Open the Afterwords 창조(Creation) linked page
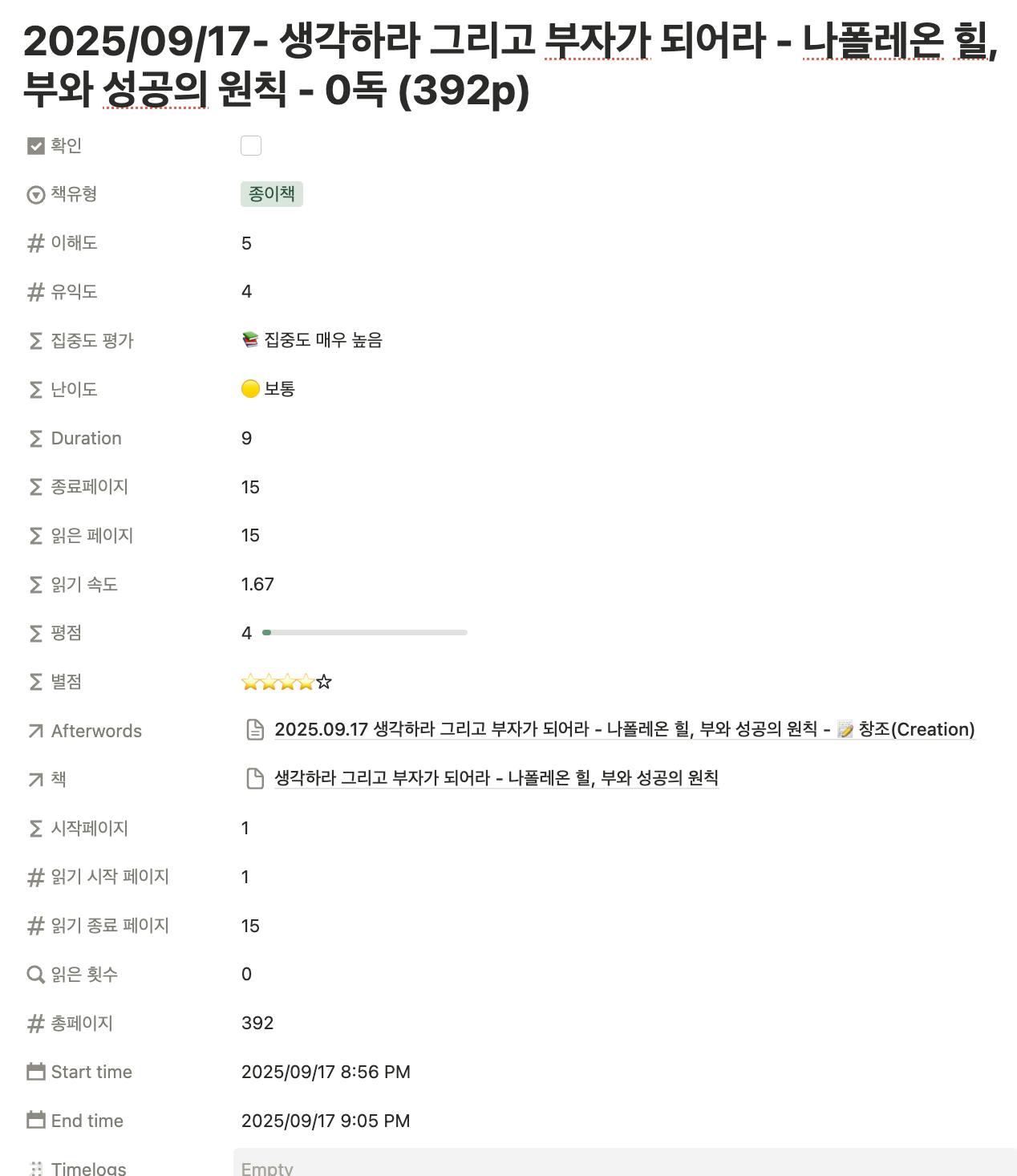The height and width of the screenshot is (1176, 1017). coord(623,730)
